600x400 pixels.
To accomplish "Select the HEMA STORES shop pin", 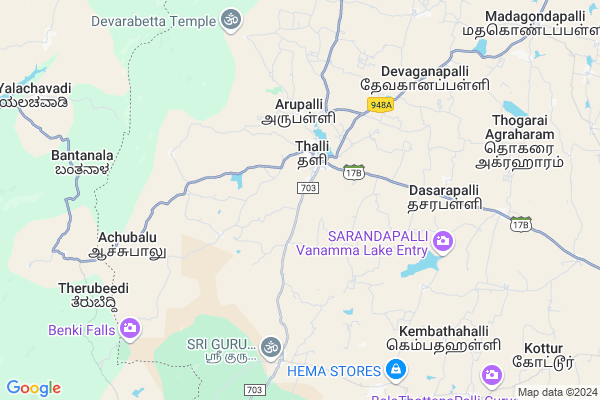I will (x=397, y=371).
